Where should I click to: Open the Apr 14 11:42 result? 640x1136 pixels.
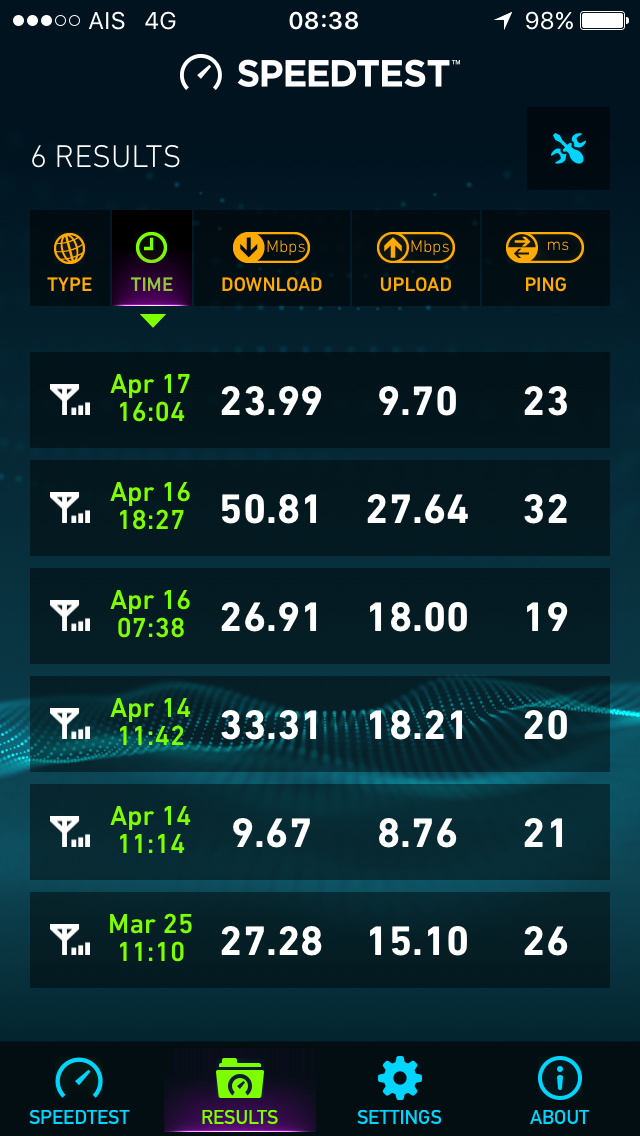click(320, 724)
